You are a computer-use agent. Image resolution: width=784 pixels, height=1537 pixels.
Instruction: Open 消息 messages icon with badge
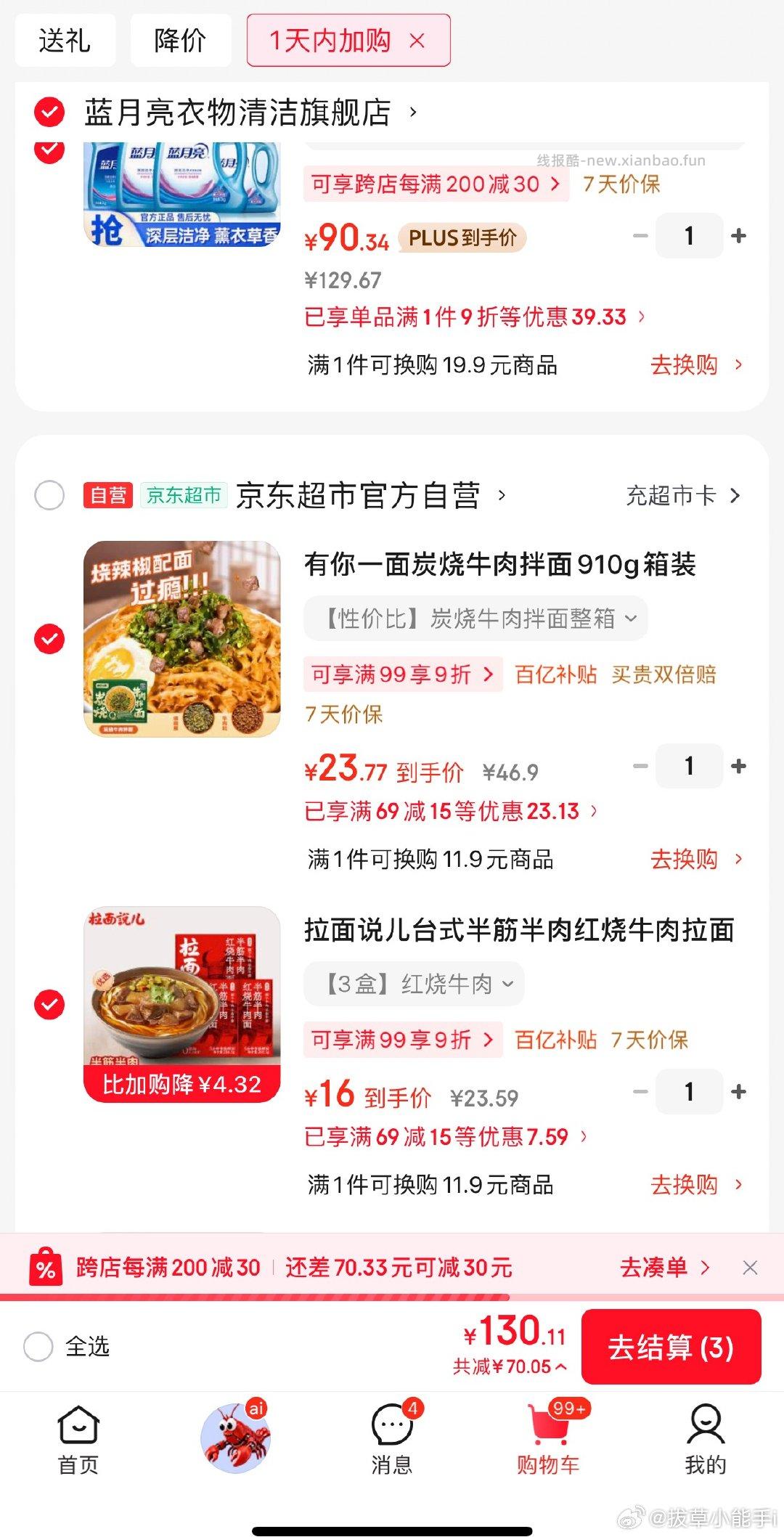[392, 1427]
